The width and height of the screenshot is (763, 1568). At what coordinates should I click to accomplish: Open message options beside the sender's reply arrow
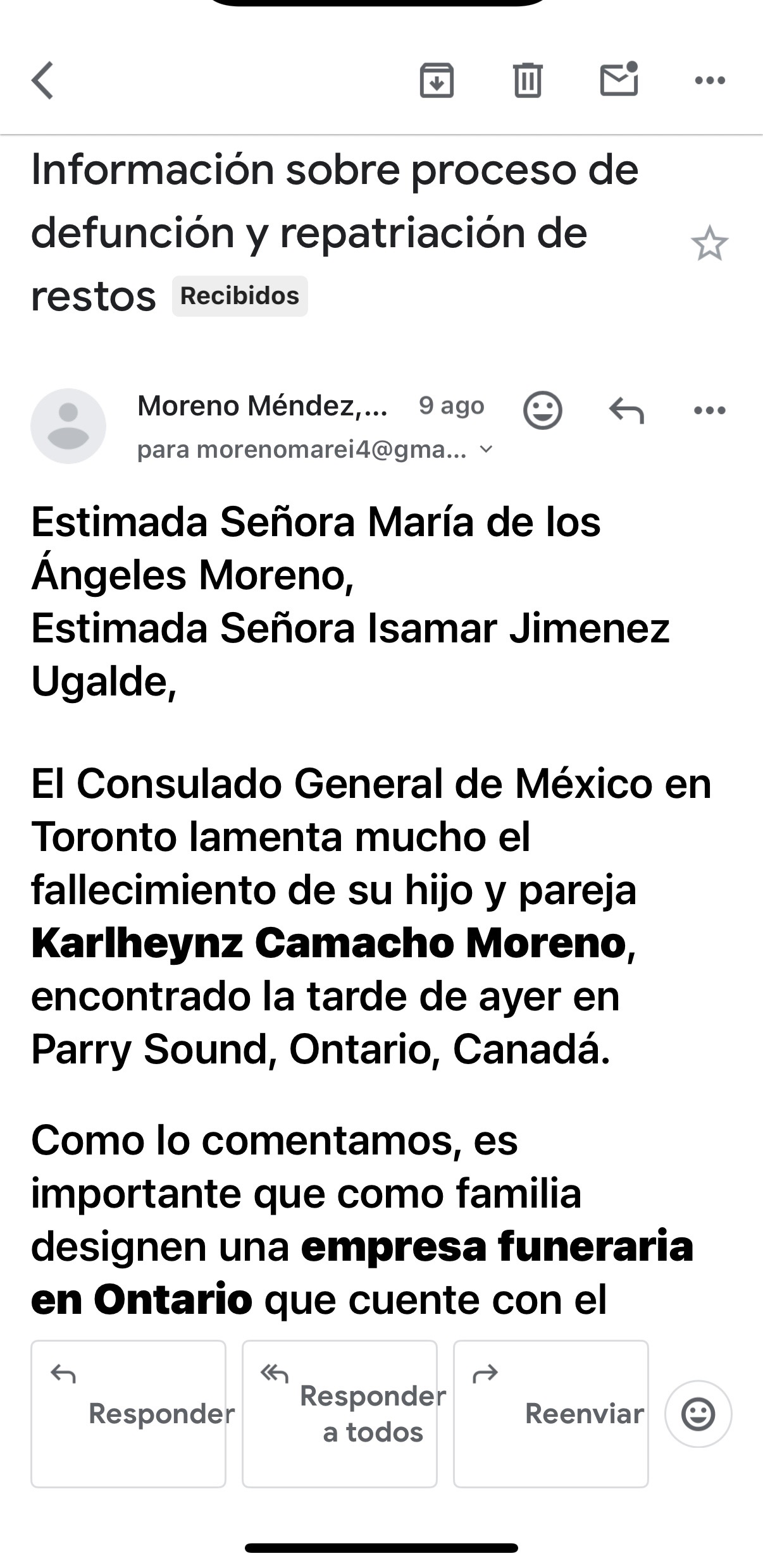pos(709,410)
